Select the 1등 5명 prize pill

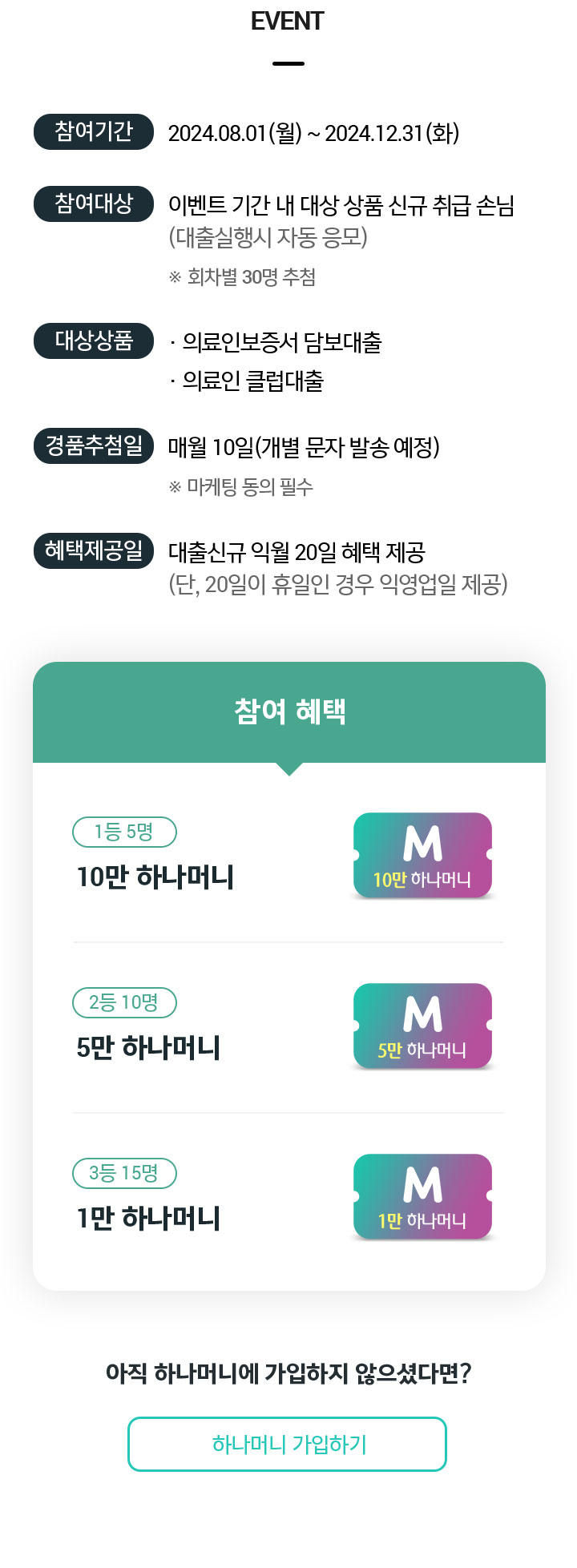click(x=124, y=832)
